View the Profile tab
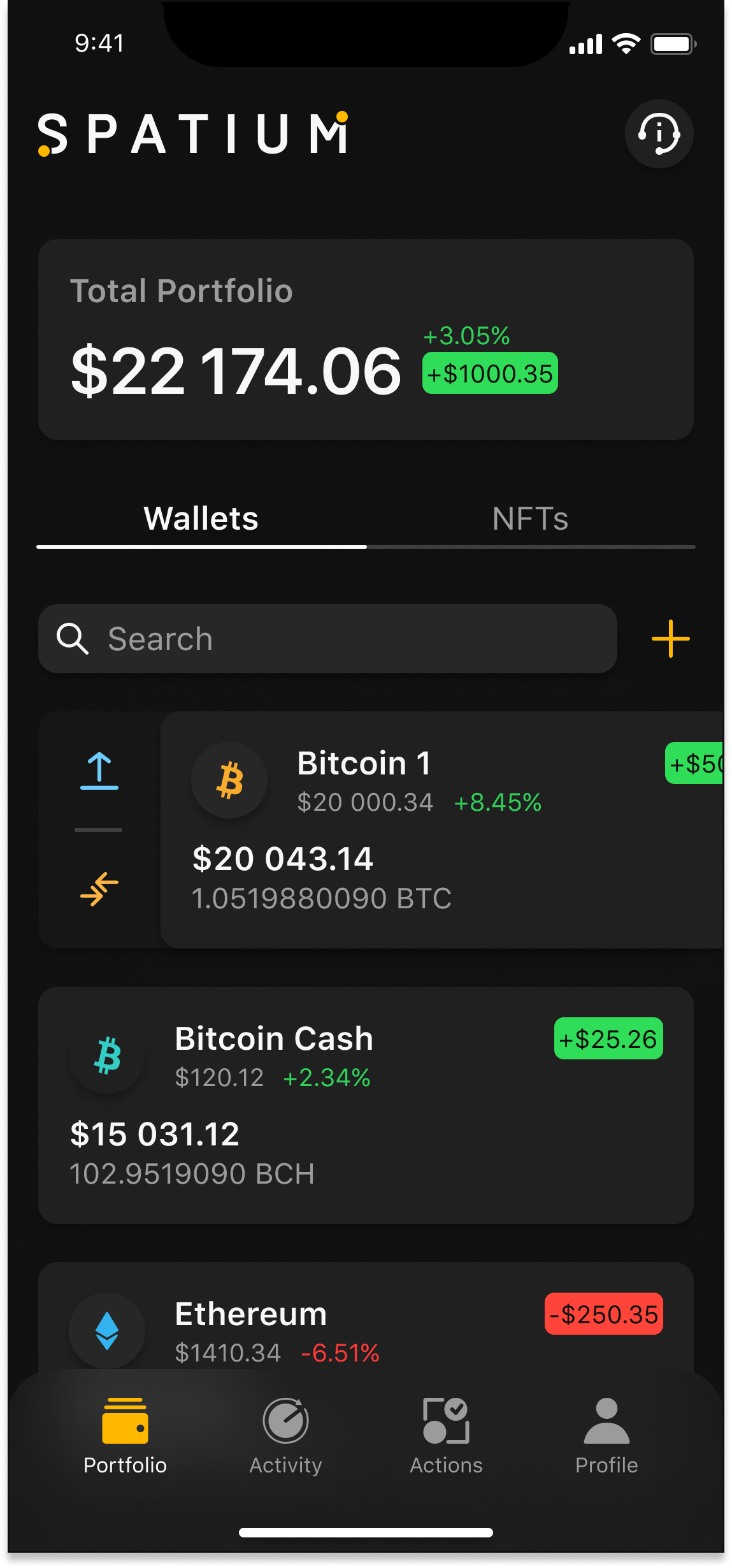 [x=606, y=1435]
